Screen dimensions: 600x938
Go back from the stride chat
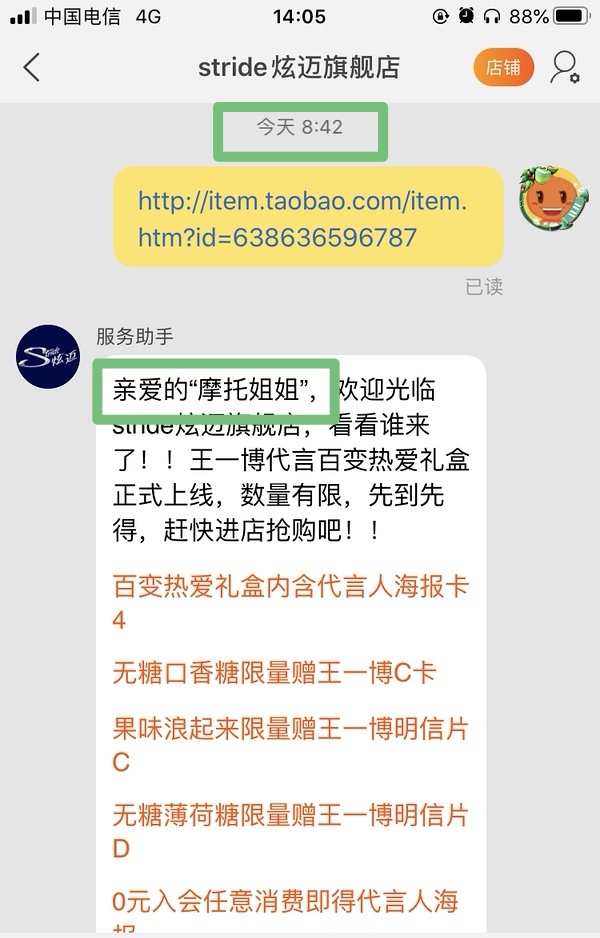(32, 68)
